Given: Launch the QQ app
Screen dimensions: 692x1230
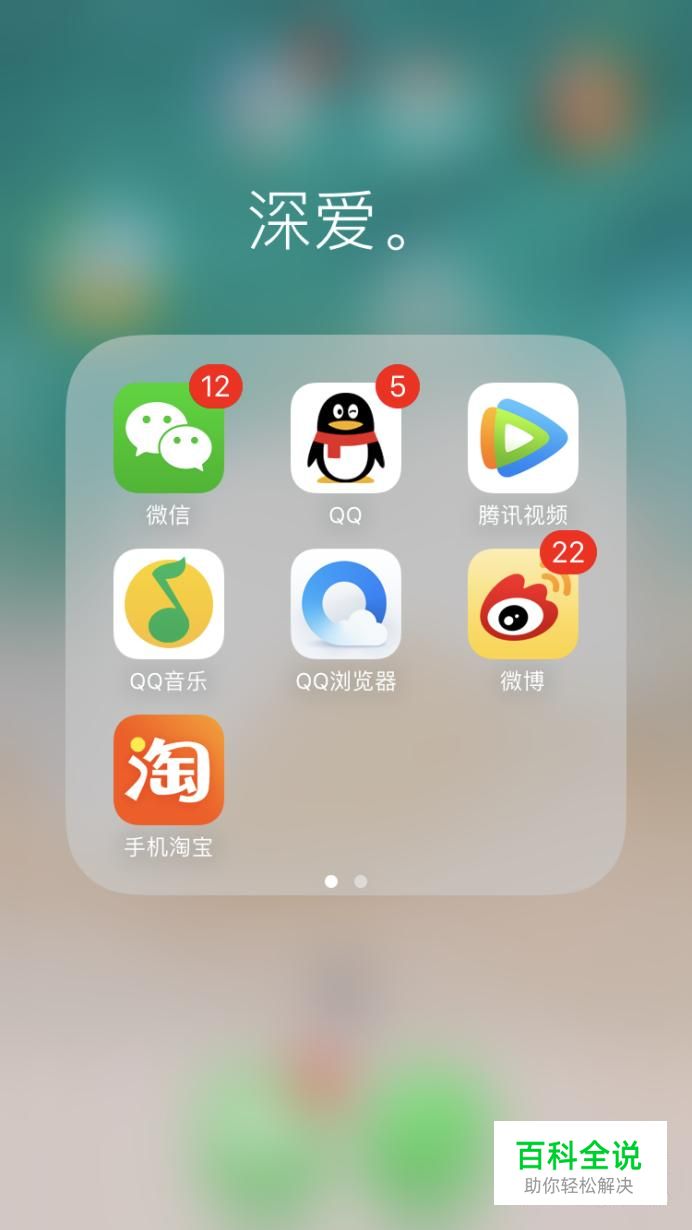Looking at the screenshot, I should point(346,438).
